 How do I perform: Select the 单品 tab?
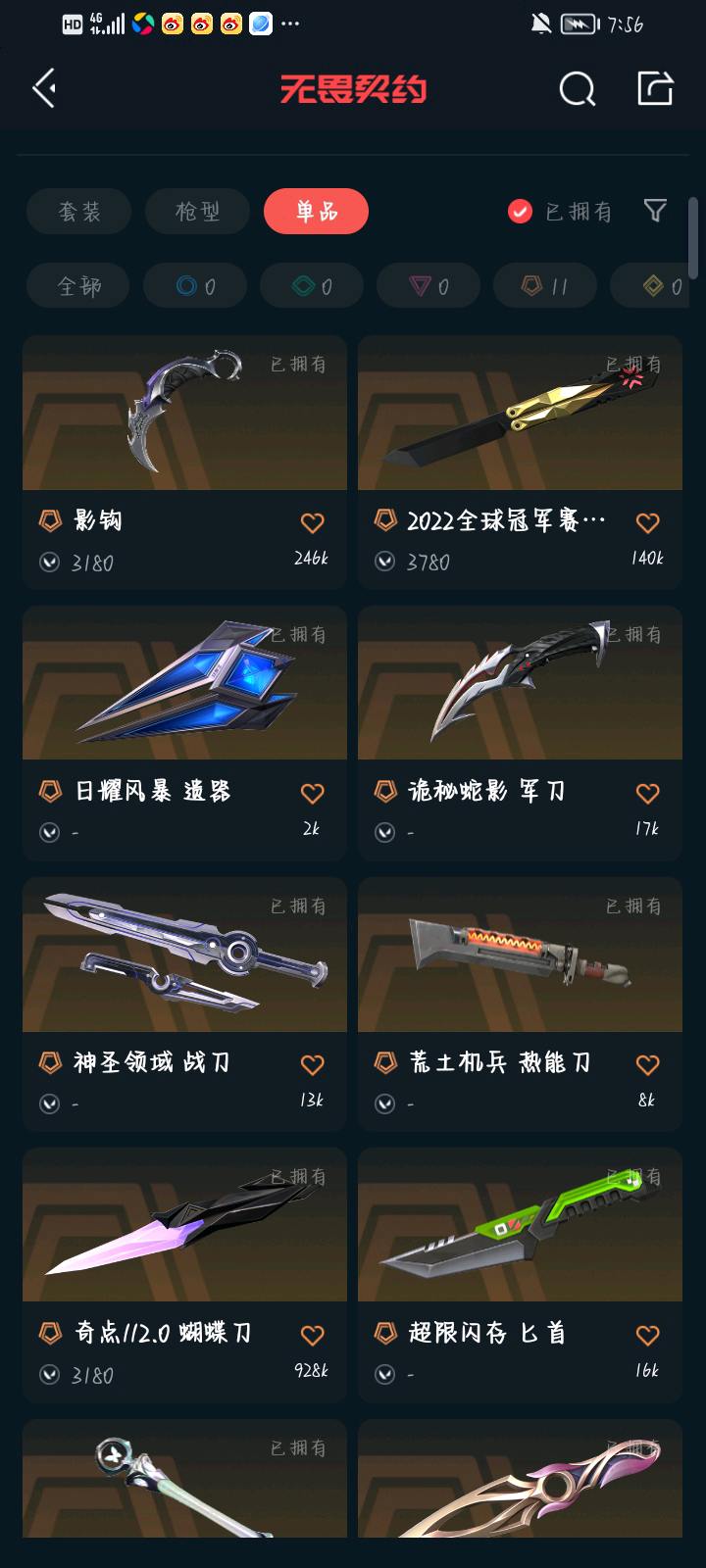point(316,212)
